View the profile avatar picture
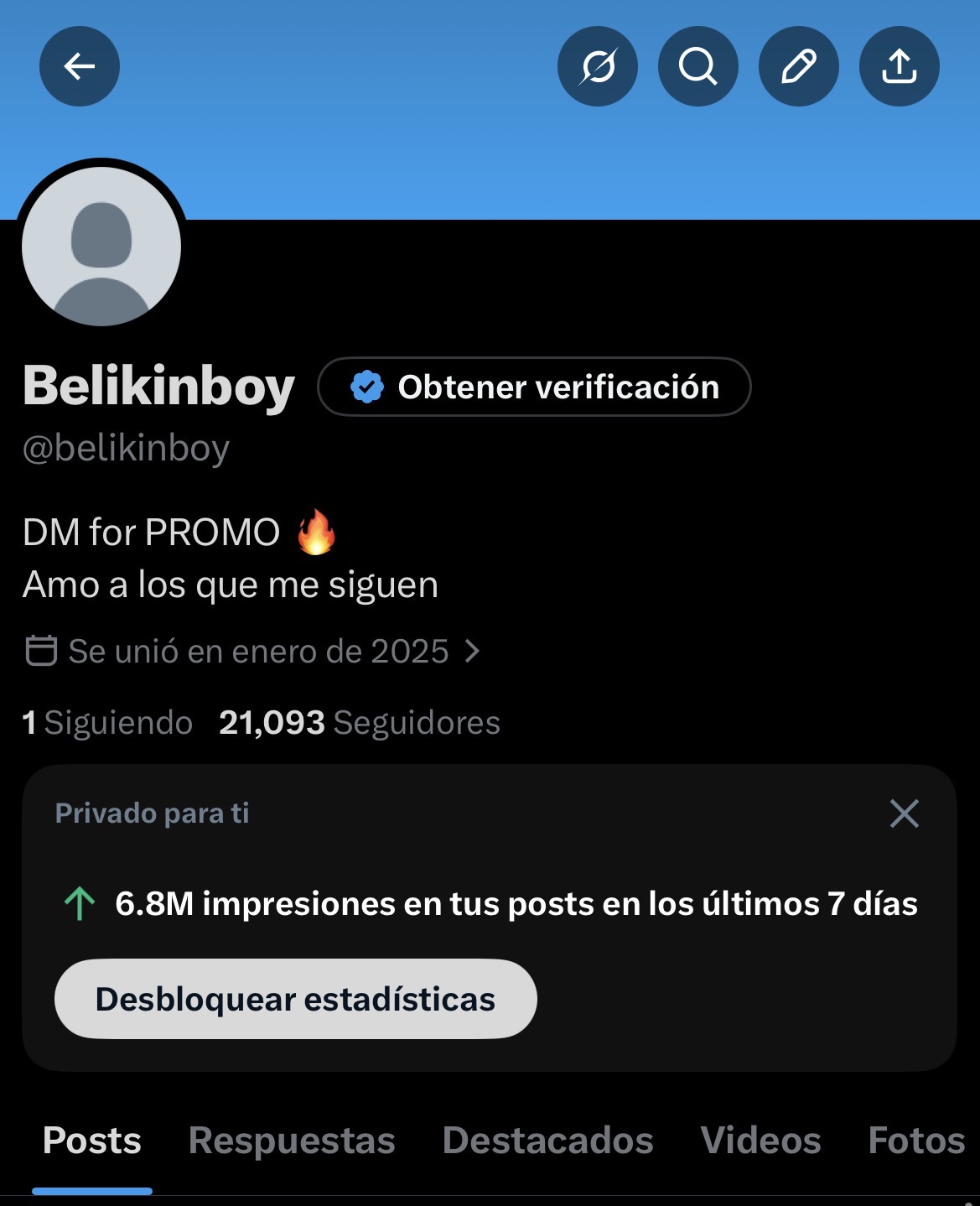The image size is (980, 1206). (x=101, y=246)
